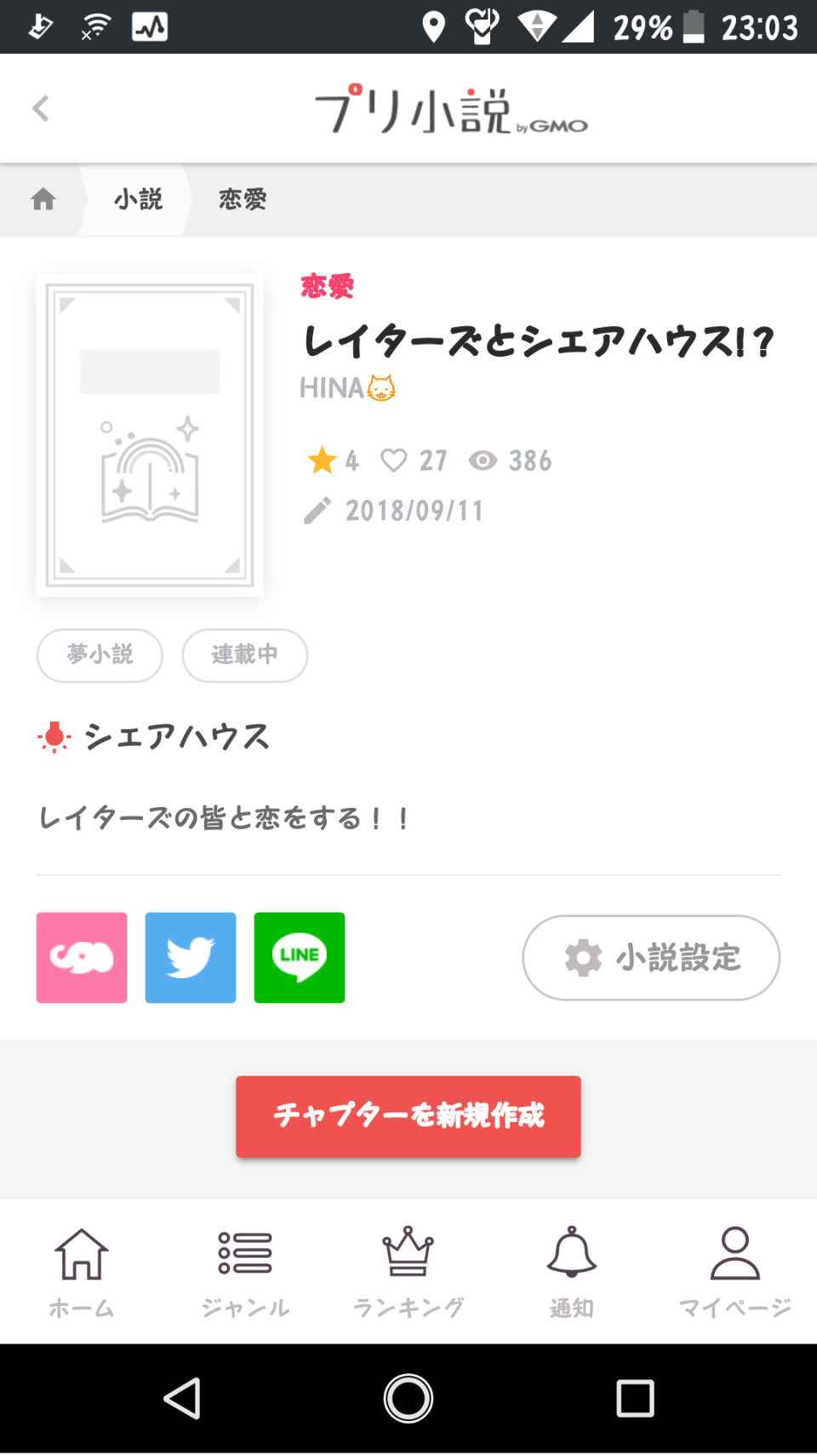Open 小説設定 novel settings

[x=651, y=957]
